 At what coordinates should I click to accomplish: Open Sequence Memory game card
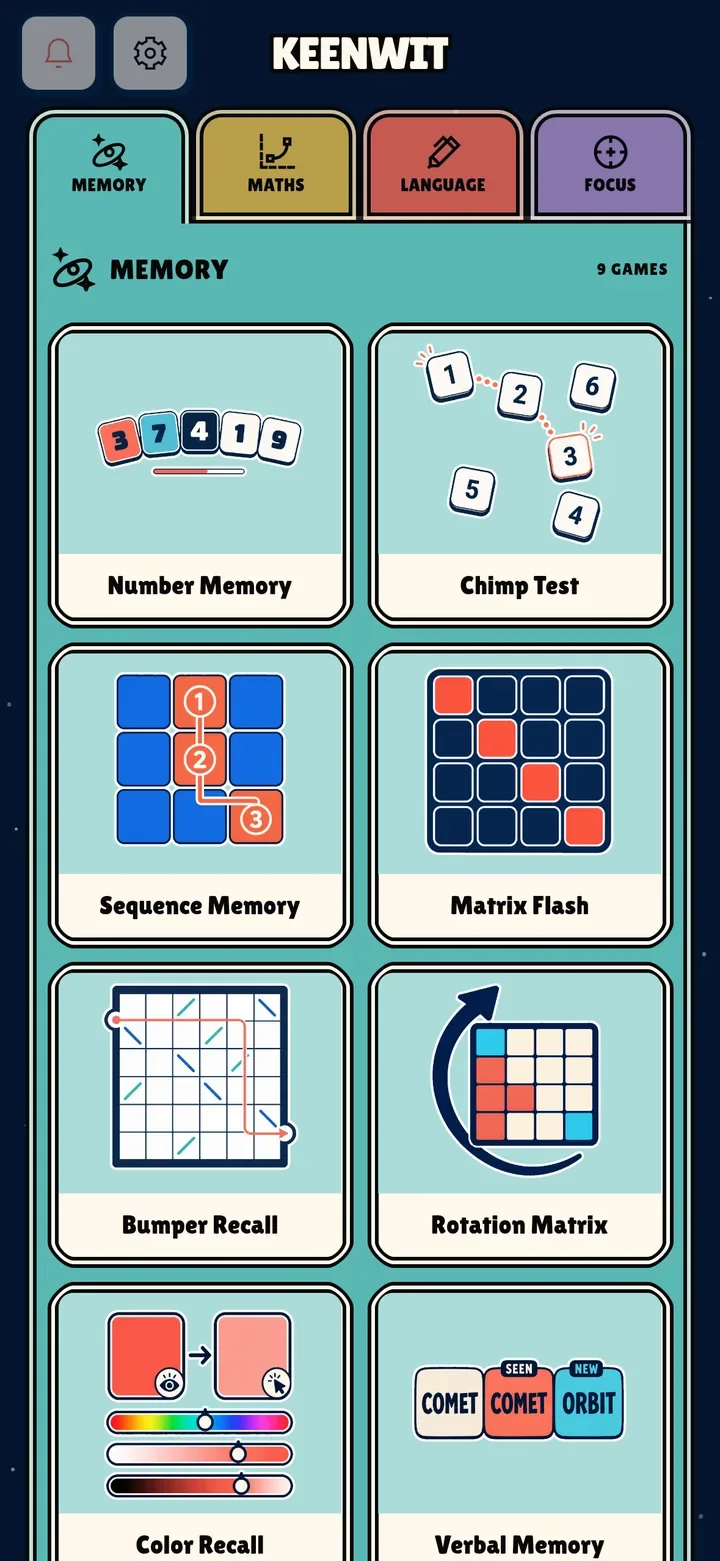(x=200, y=796)
